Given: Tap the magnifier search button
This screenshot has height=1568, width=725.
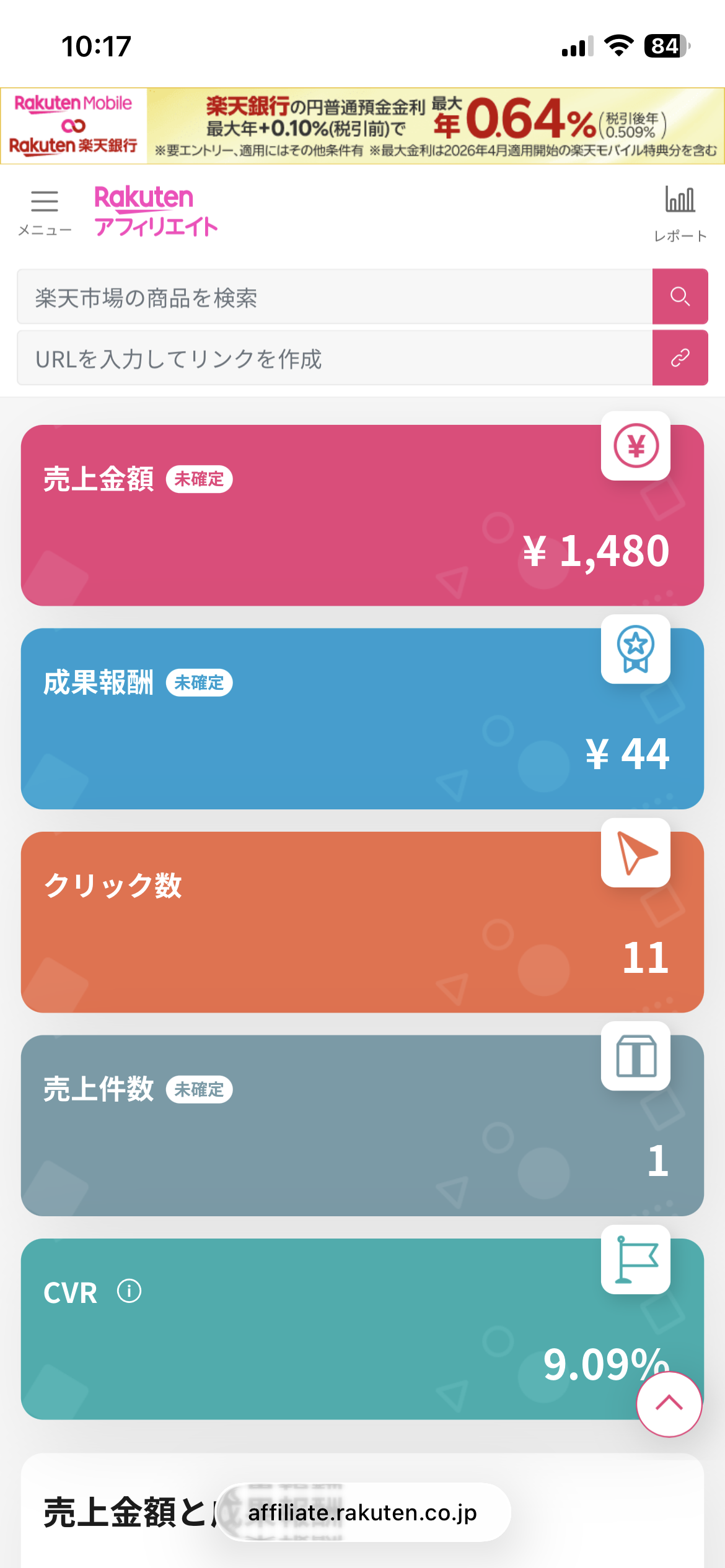Looking at the screenshot, I should tap(680, 297).
